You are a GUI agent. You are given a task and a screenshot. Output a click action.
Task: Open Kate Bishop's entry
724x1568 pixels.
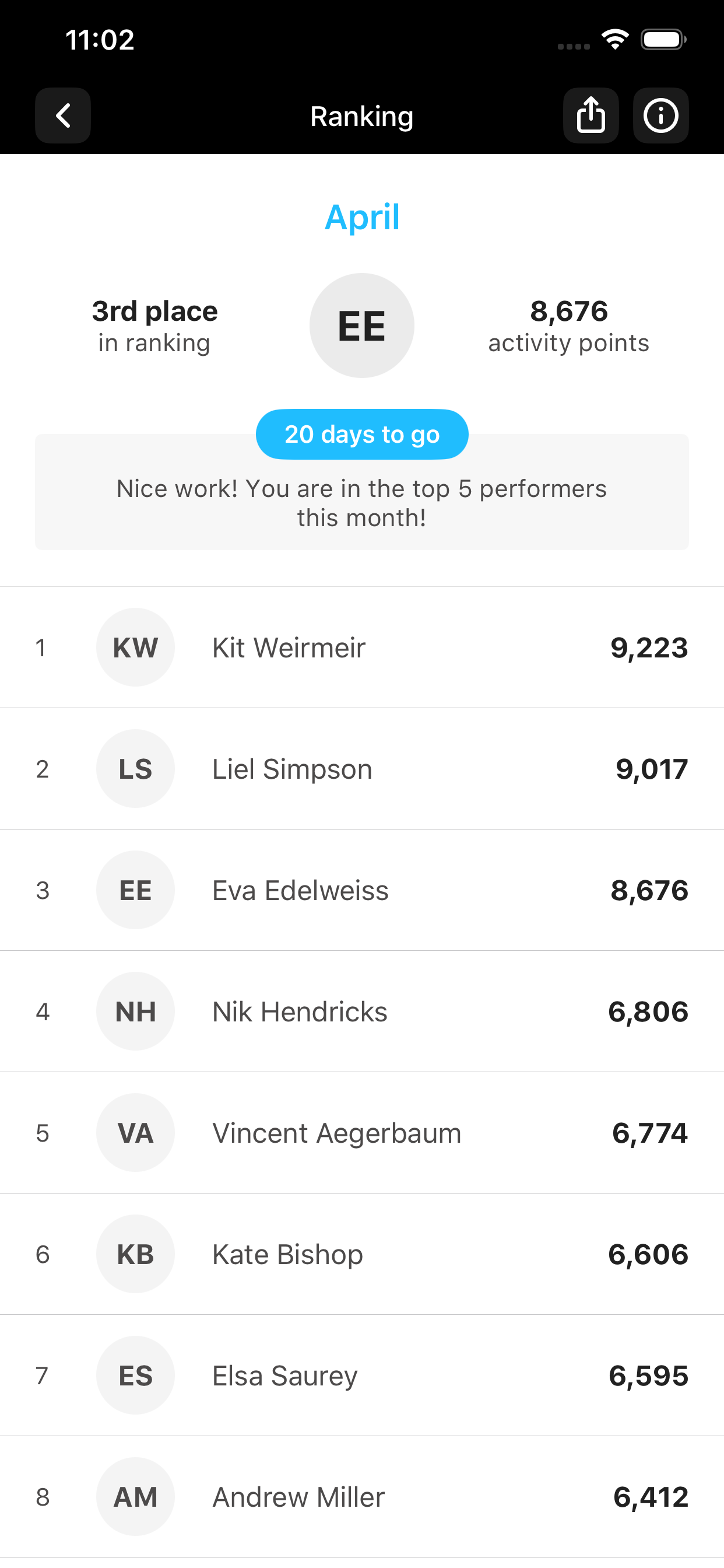pyautogui.click(x=362, y=1254)
